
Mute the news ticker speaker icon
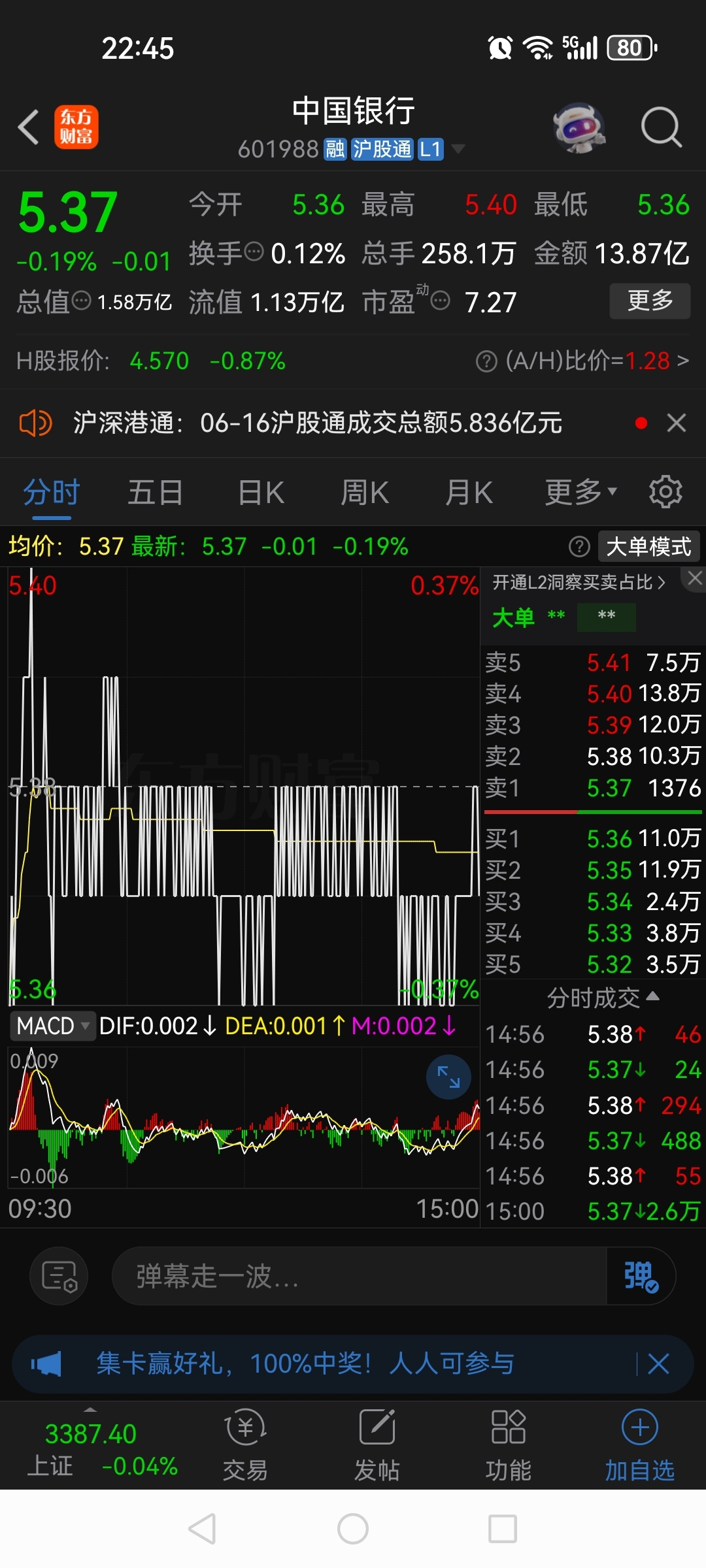tap(37, 423)
